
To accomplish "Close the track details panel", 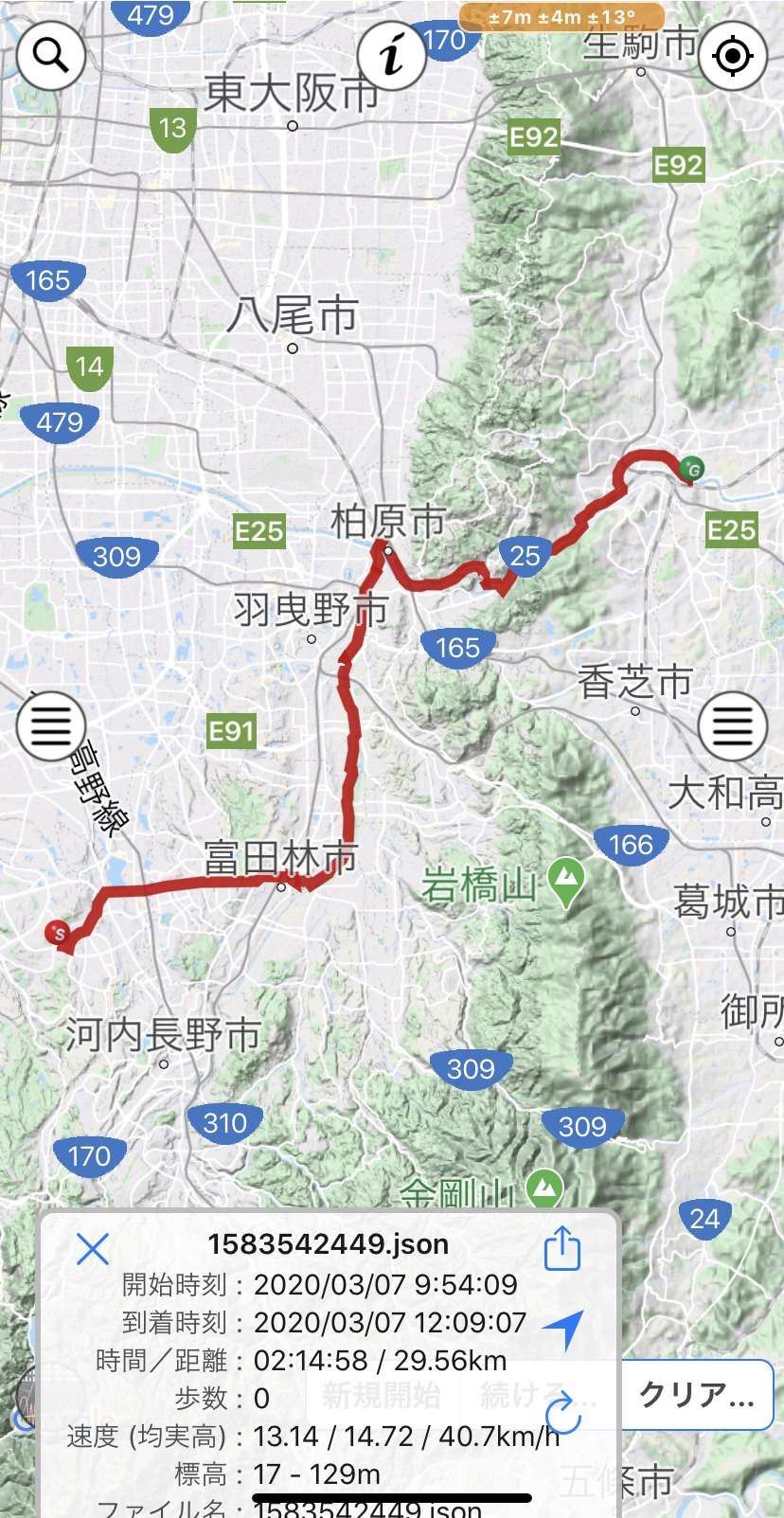I will tap(93, 1249).
